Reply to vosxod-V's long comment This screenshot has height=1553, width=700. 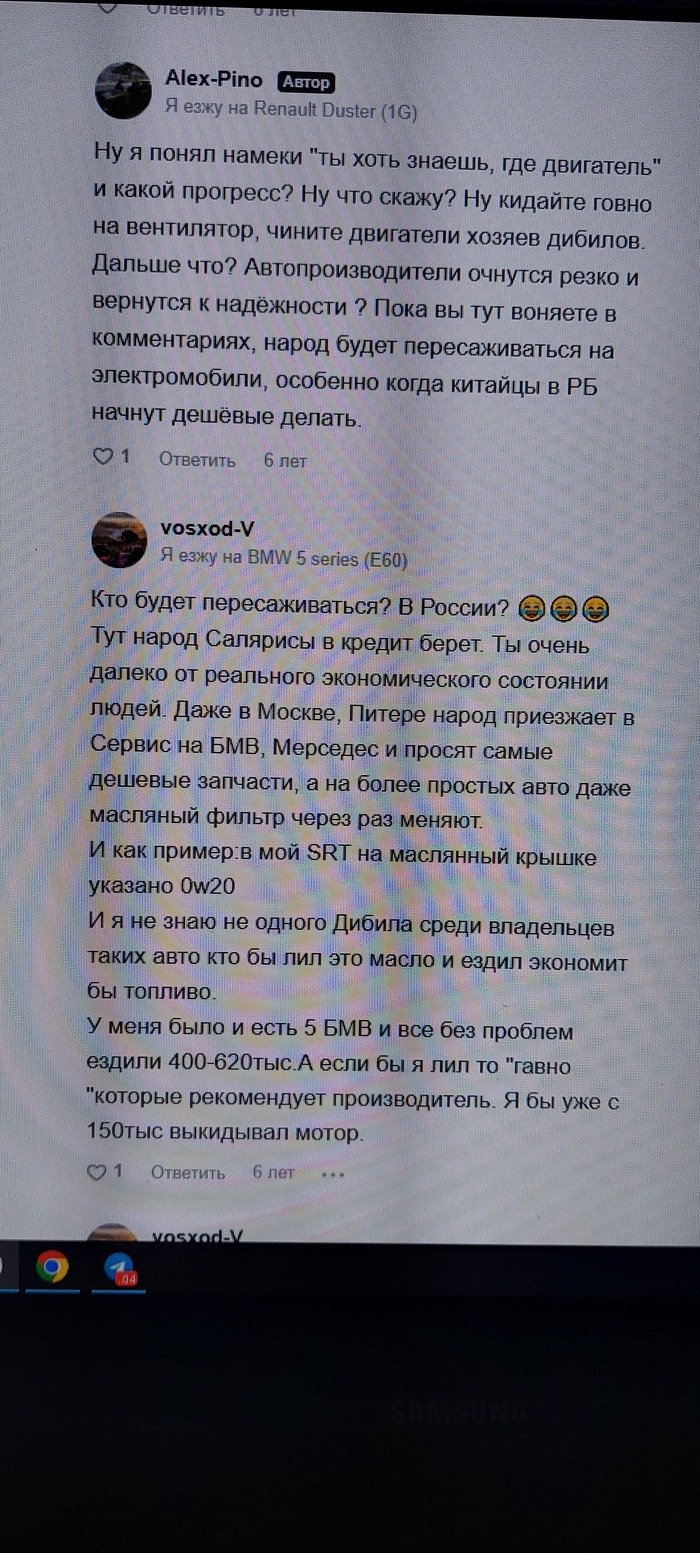[187, 1172]
